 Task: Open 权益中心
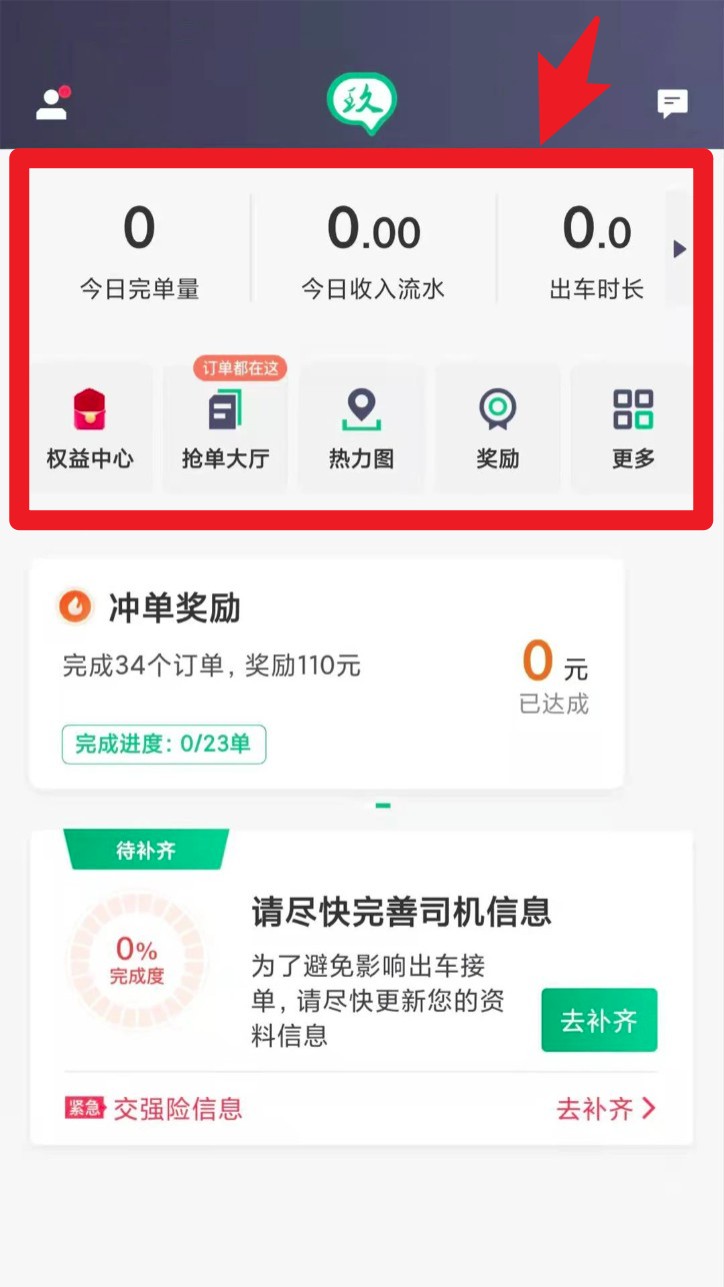coord(90,428)
